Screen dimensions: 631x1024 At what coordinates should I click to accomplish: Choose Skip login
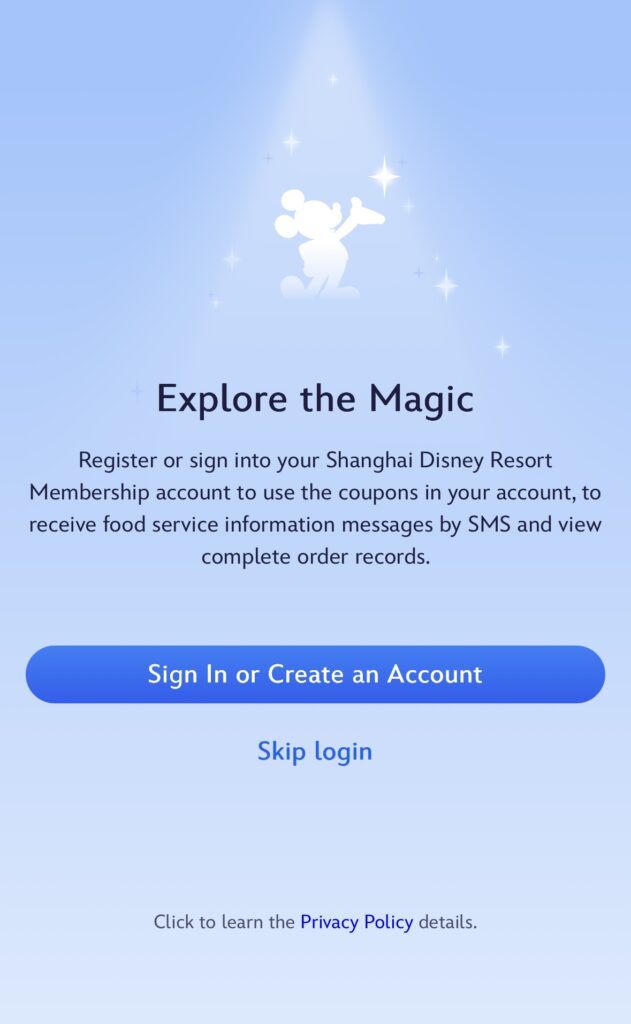pyautogui.click(x=315, y=751)
